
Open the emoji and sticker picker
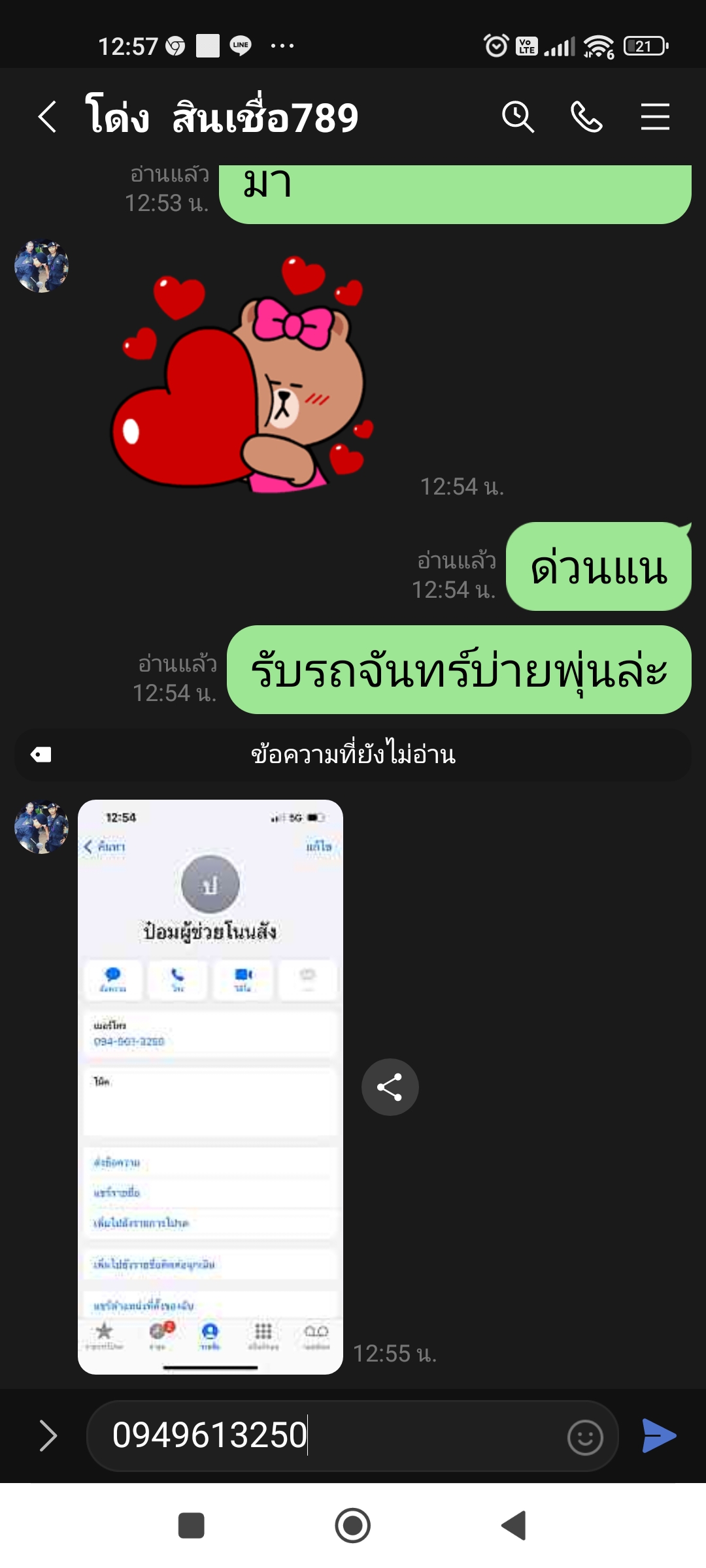(585, 1437)
